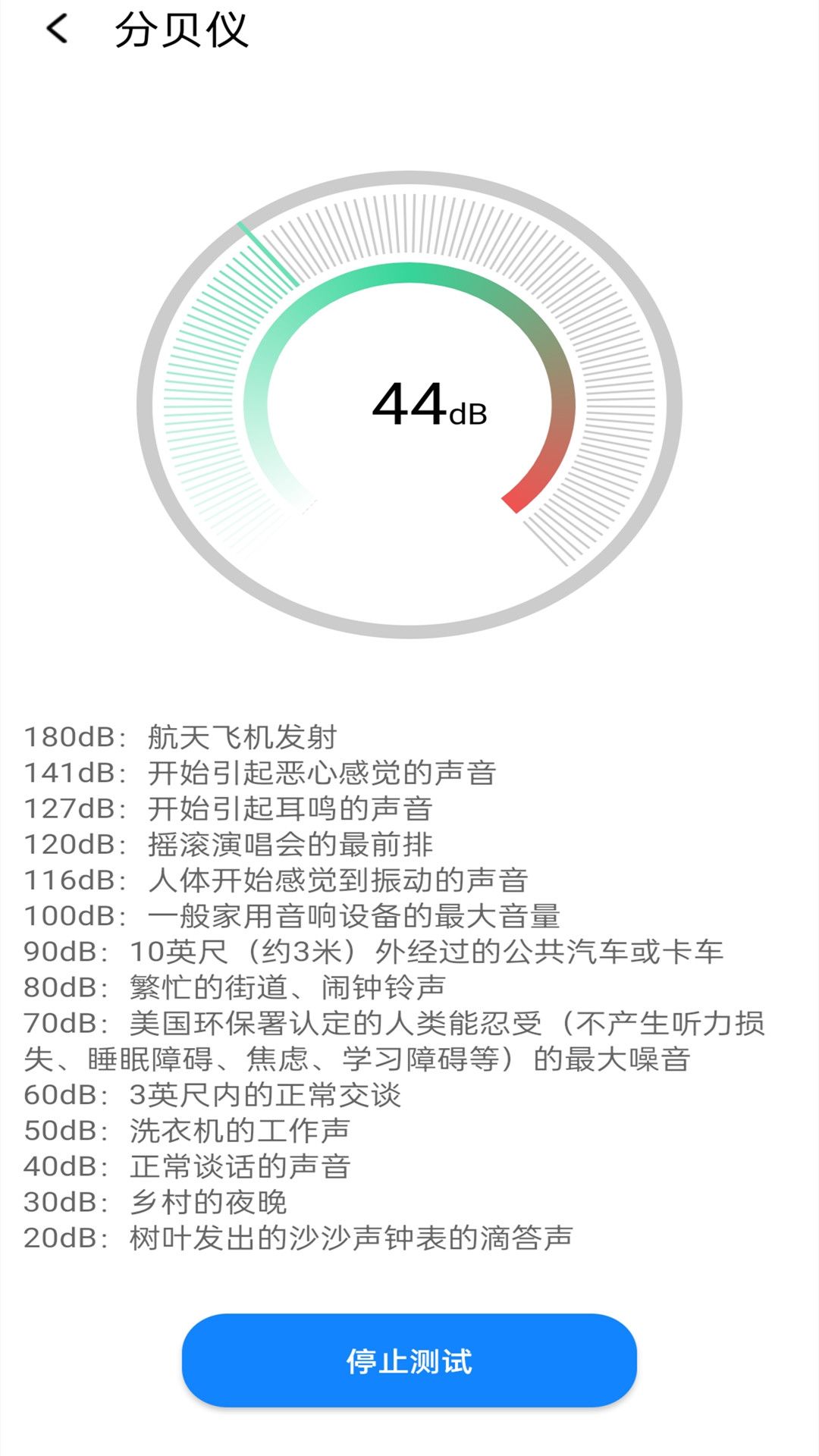
Task: Click the green gauge needle indicator
Action: (267, 254)
